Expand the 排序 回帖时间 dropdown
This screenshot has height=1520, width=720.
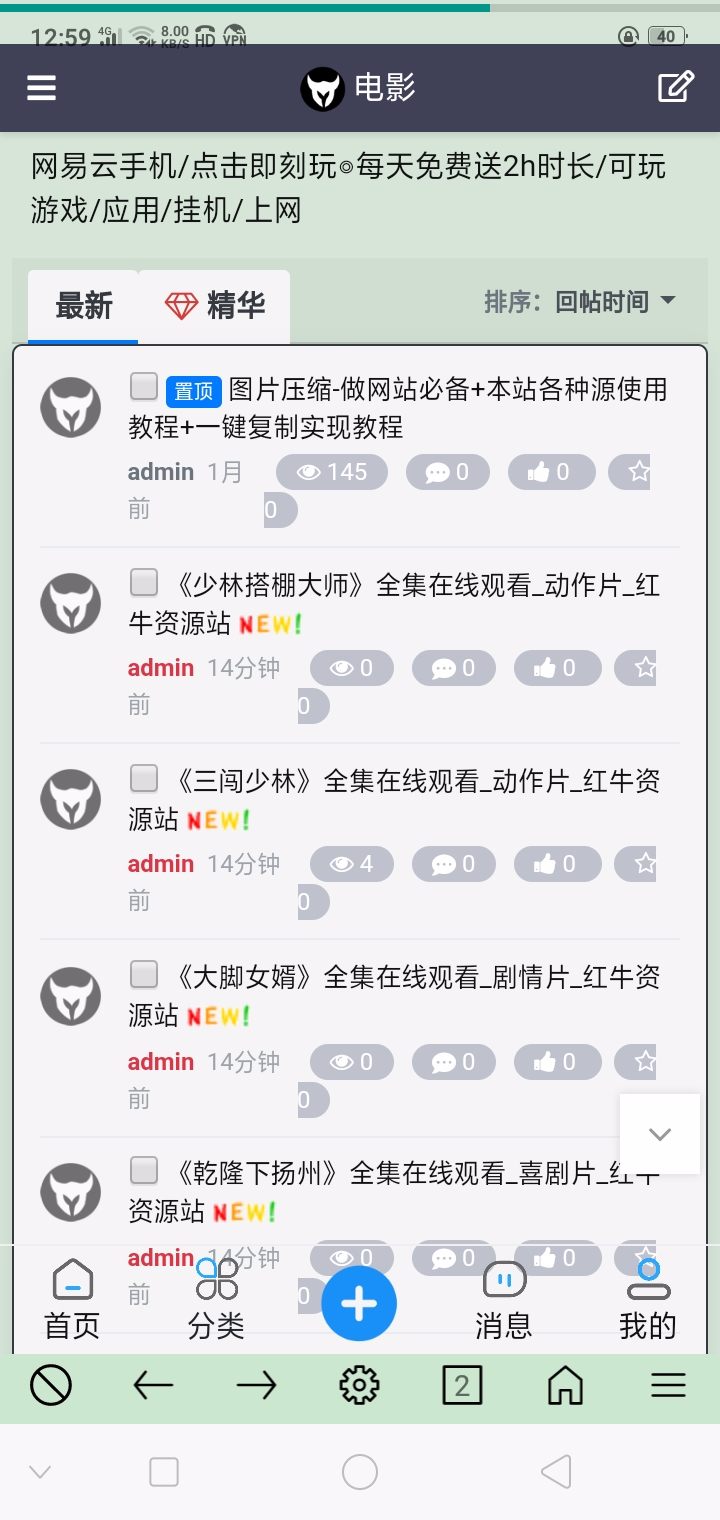tap(580, 302)
